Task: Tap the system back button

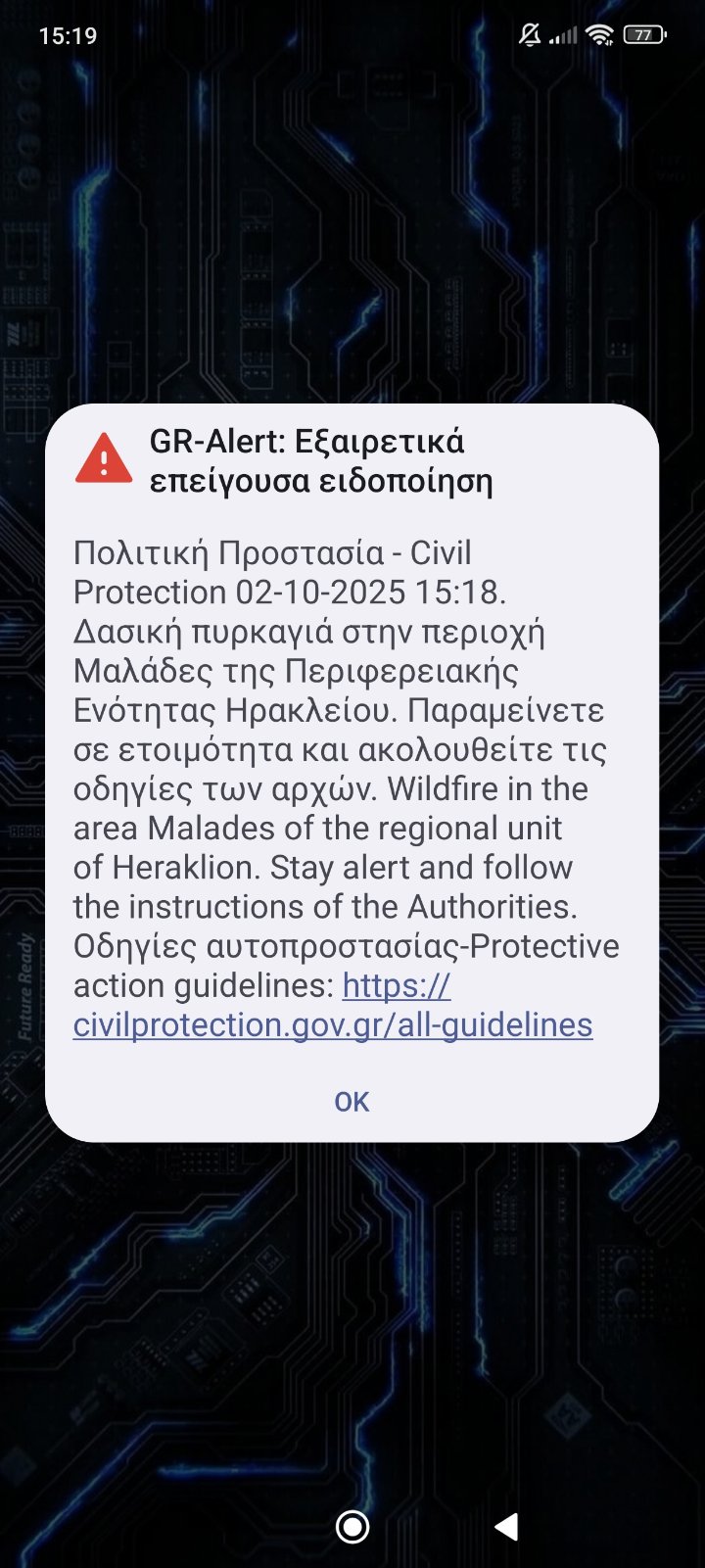Action: click(x=506, y=1526)
